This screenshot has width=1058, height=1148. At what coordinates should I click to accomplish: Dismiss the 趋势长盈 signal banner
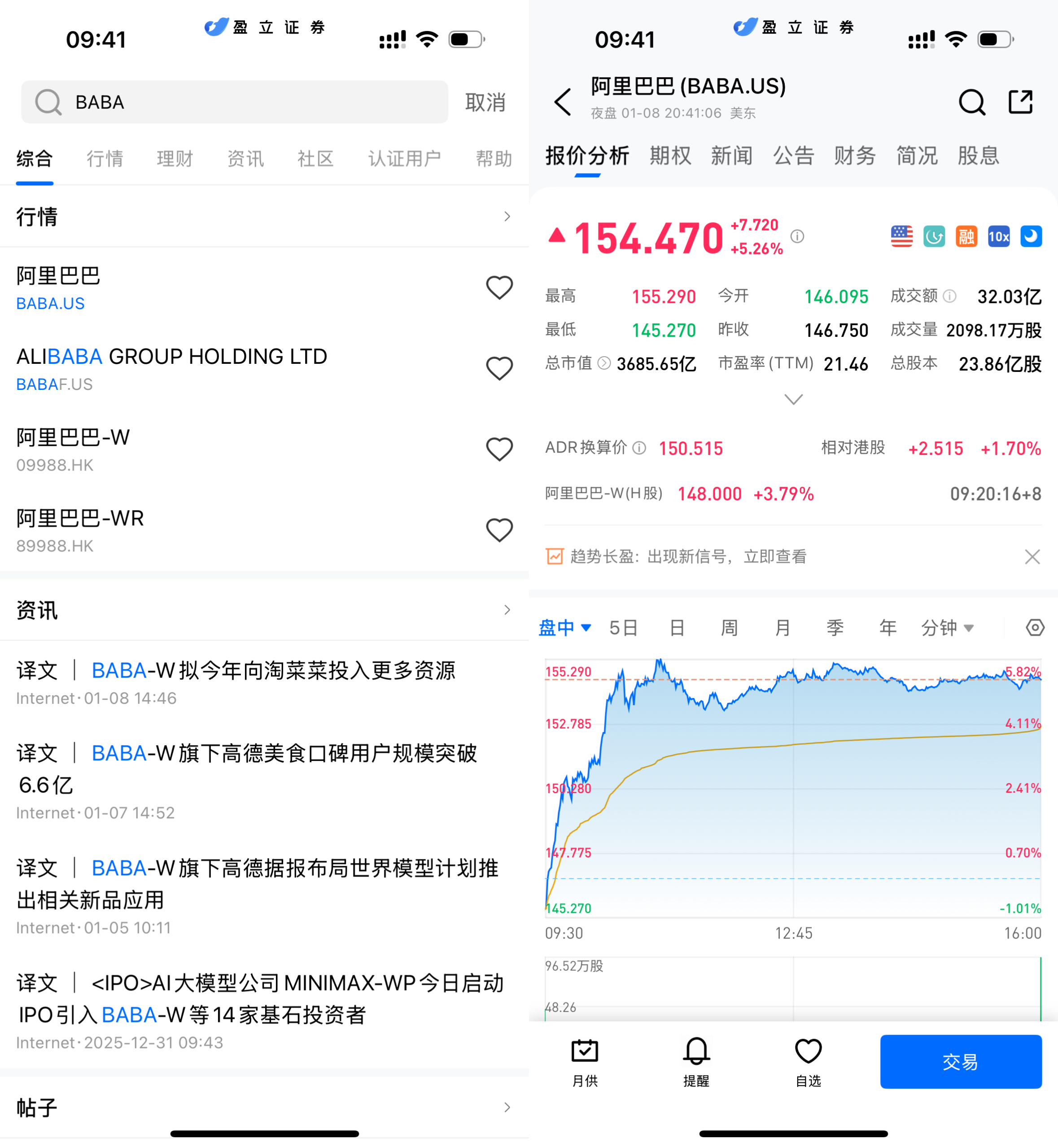[x=1032, y=556]
